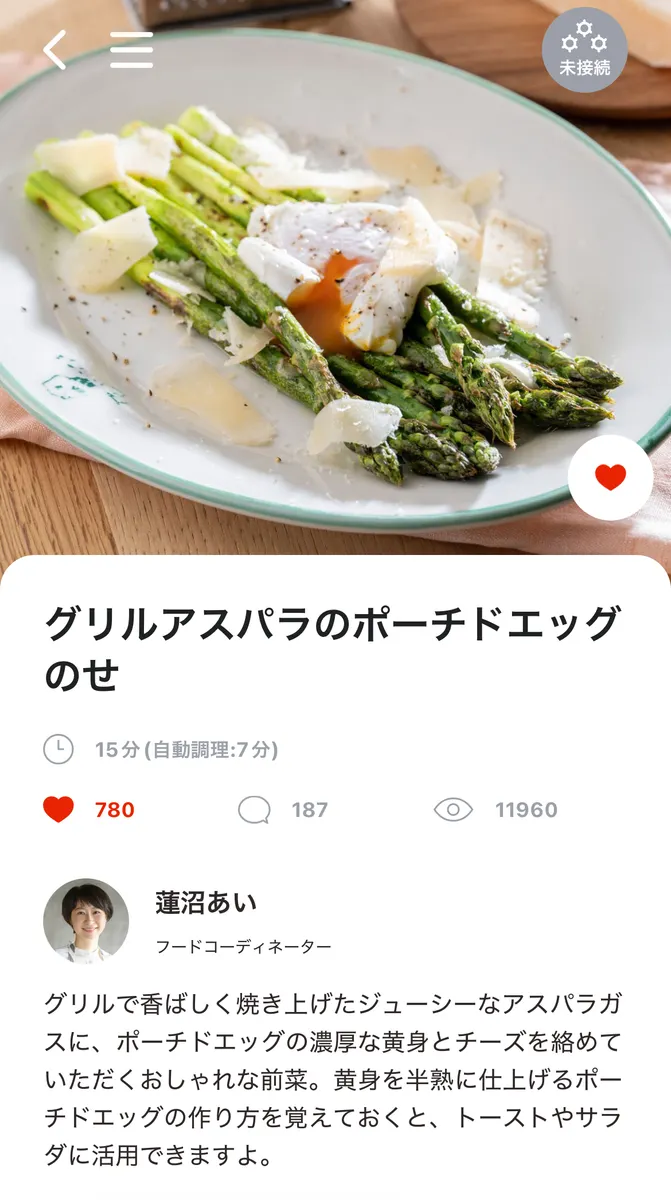Tap the 未接続 device connection button
Screen dimensions: 671x1200
585,50
